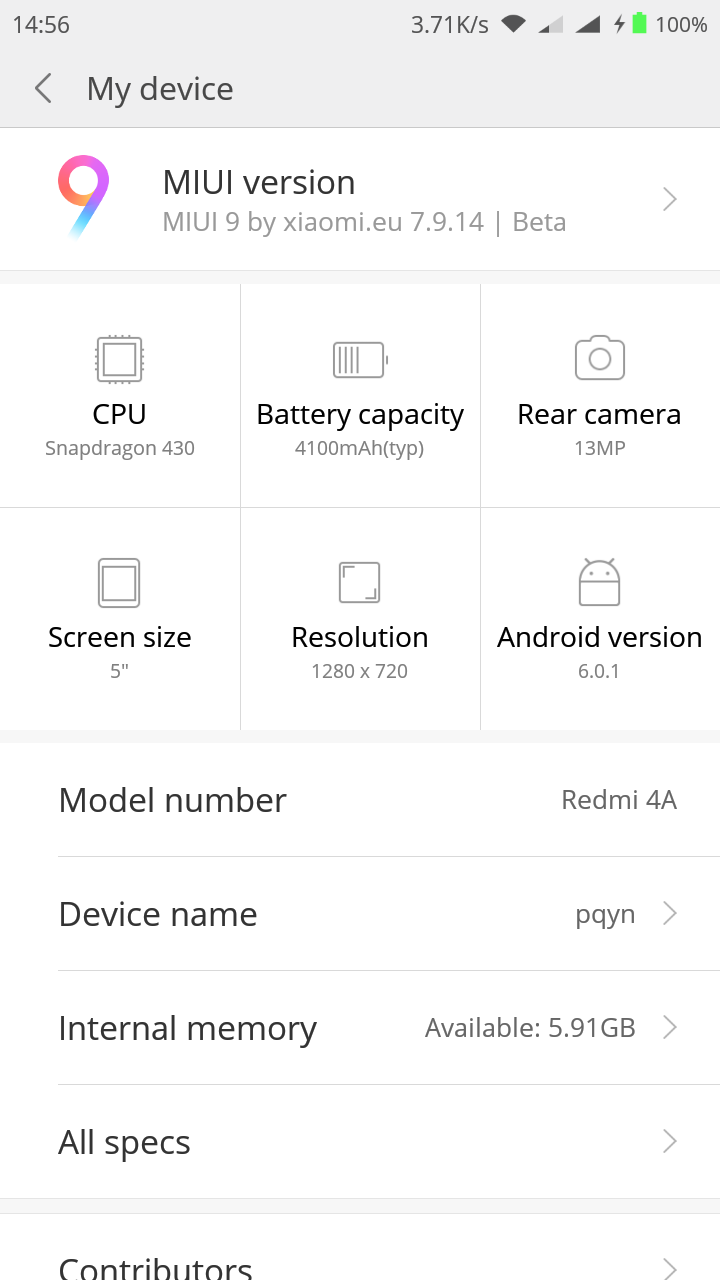Tap the CPU tile
The width and height of the screenshot is (720, 1280).
click(120, 396)
